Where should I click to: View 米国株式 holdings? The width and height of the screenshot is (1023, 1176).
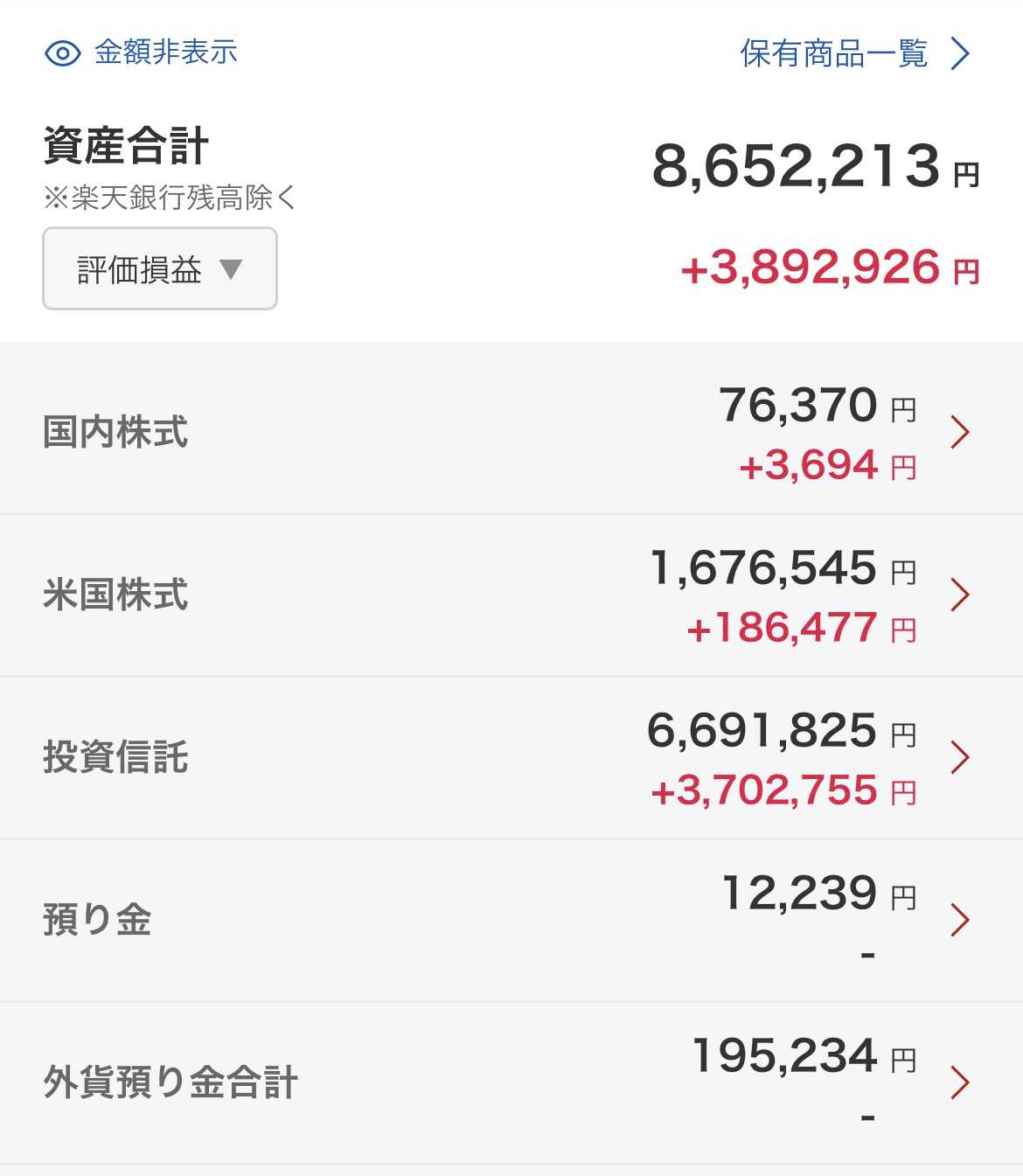(511, 595)
